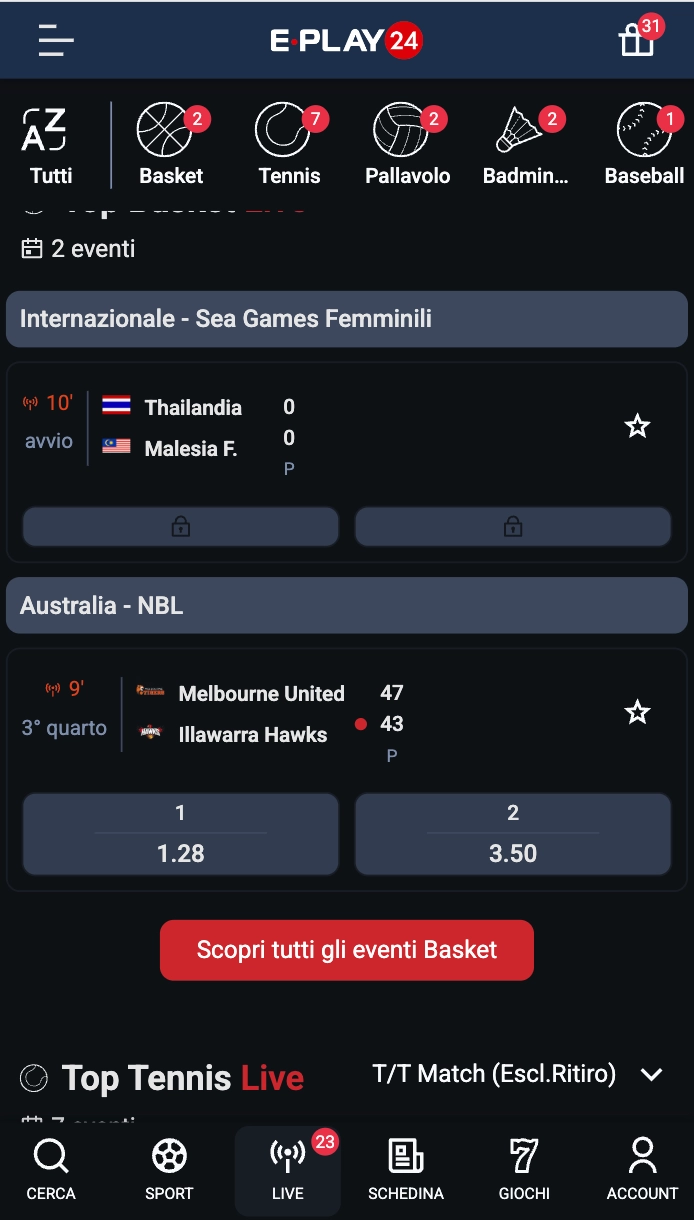694x1220 pixels.
Task: Filter live events by Pallavolo
Action: [407, 147]
